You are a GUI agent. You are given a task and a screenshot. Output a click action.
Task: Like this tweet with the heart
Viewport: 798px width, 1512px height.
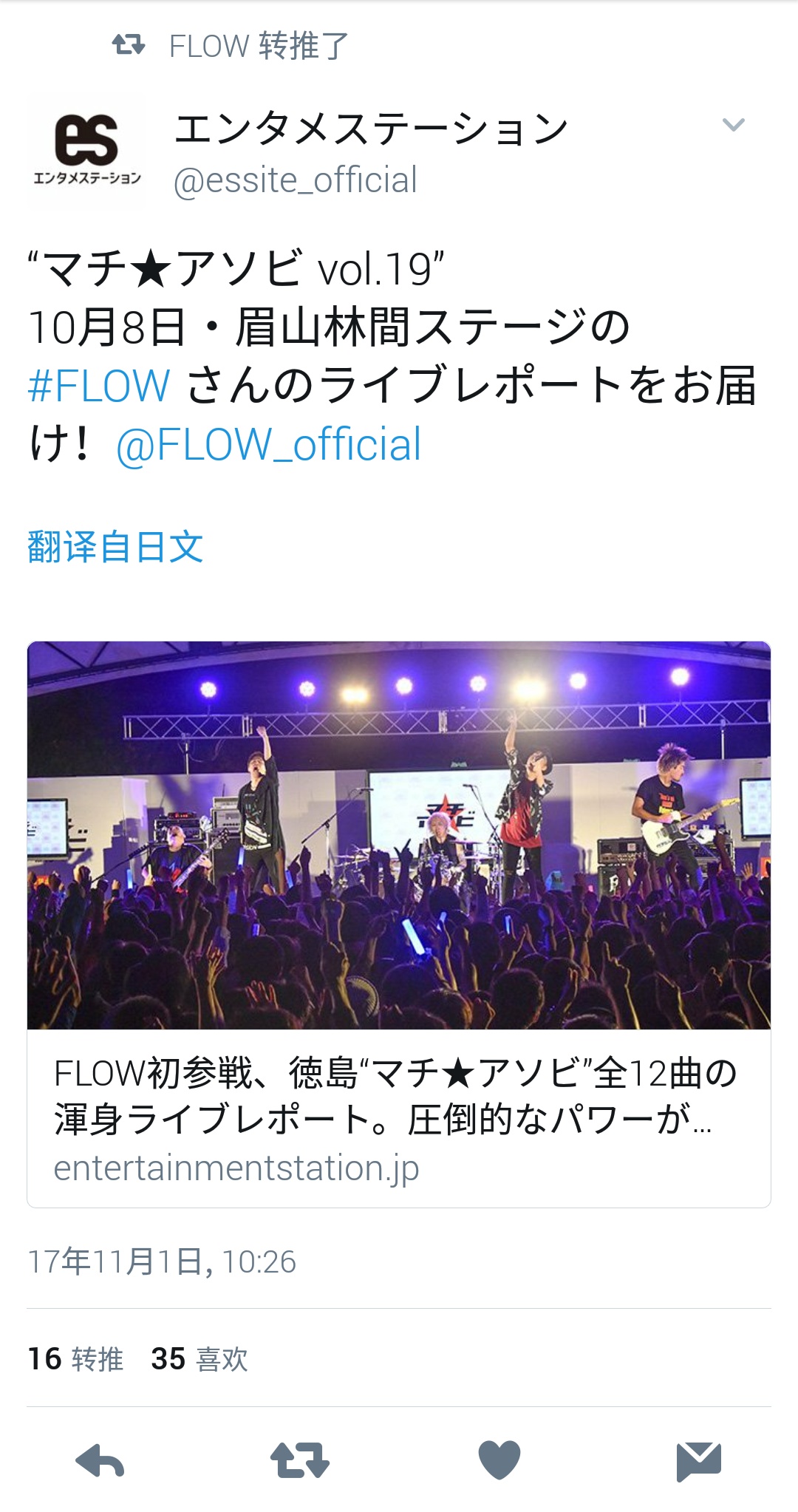[499, 1461]
